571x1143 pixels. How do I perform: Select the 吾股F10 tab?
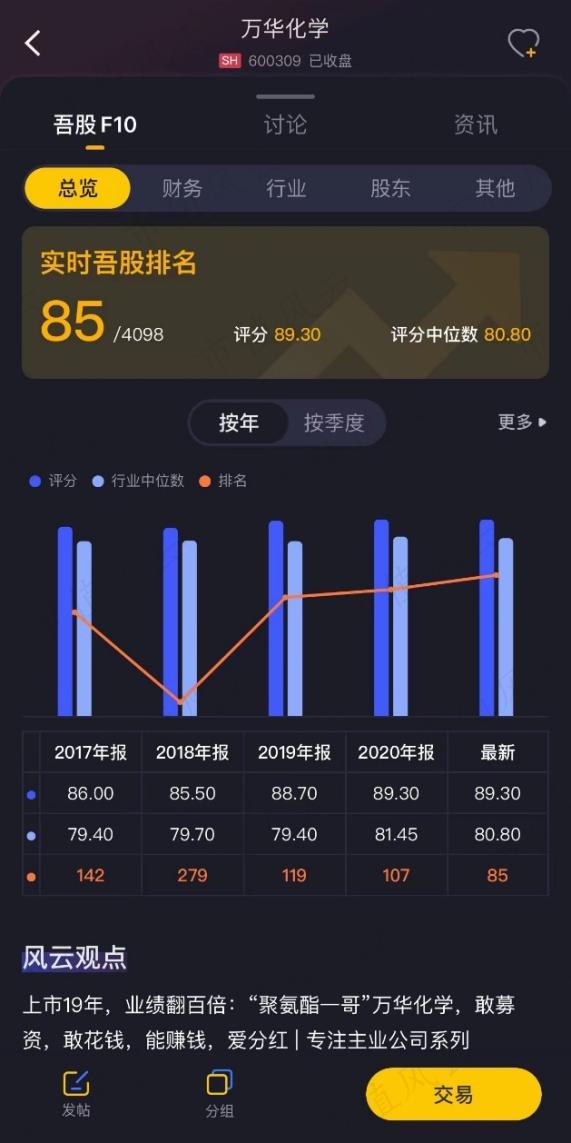tap(95, 125)
